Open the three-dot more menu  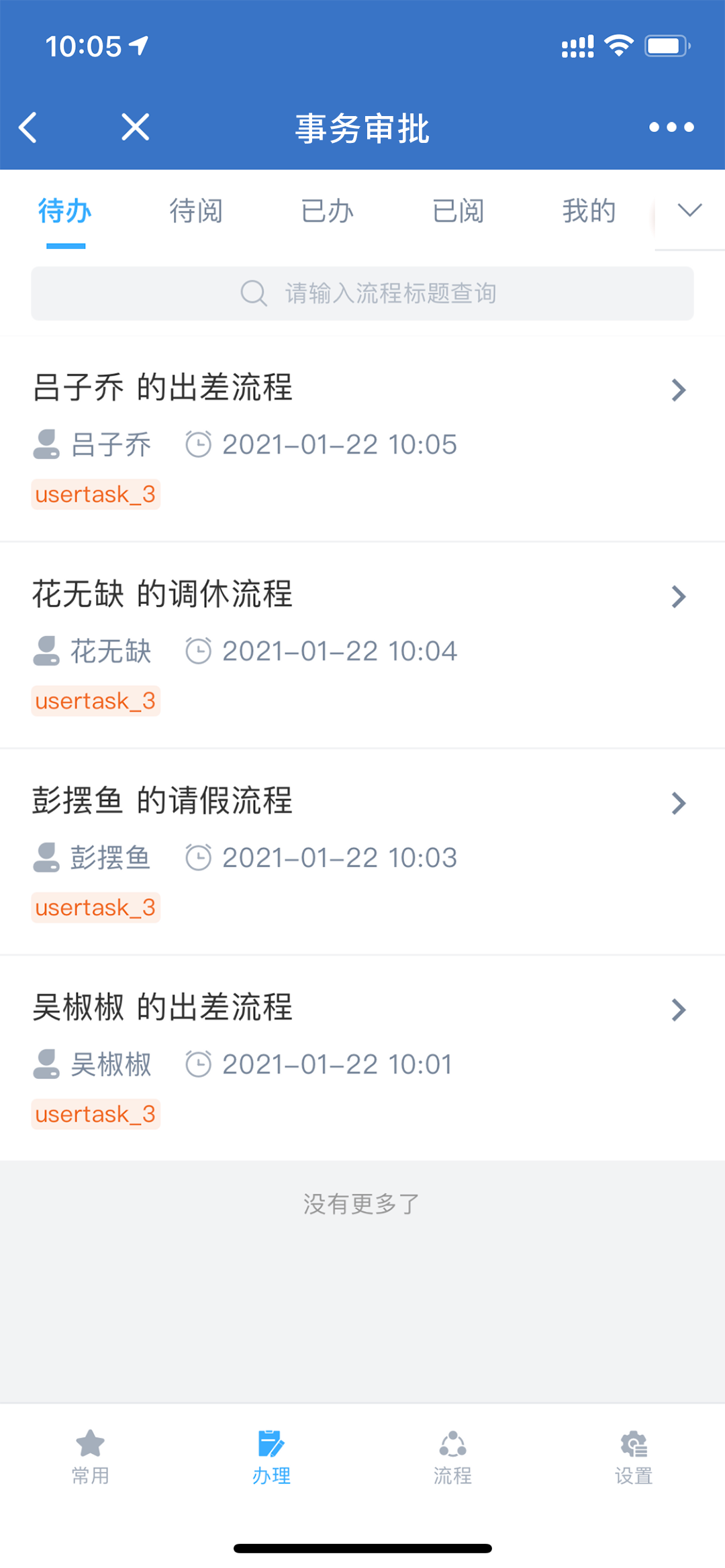click(x=671, y=127)
